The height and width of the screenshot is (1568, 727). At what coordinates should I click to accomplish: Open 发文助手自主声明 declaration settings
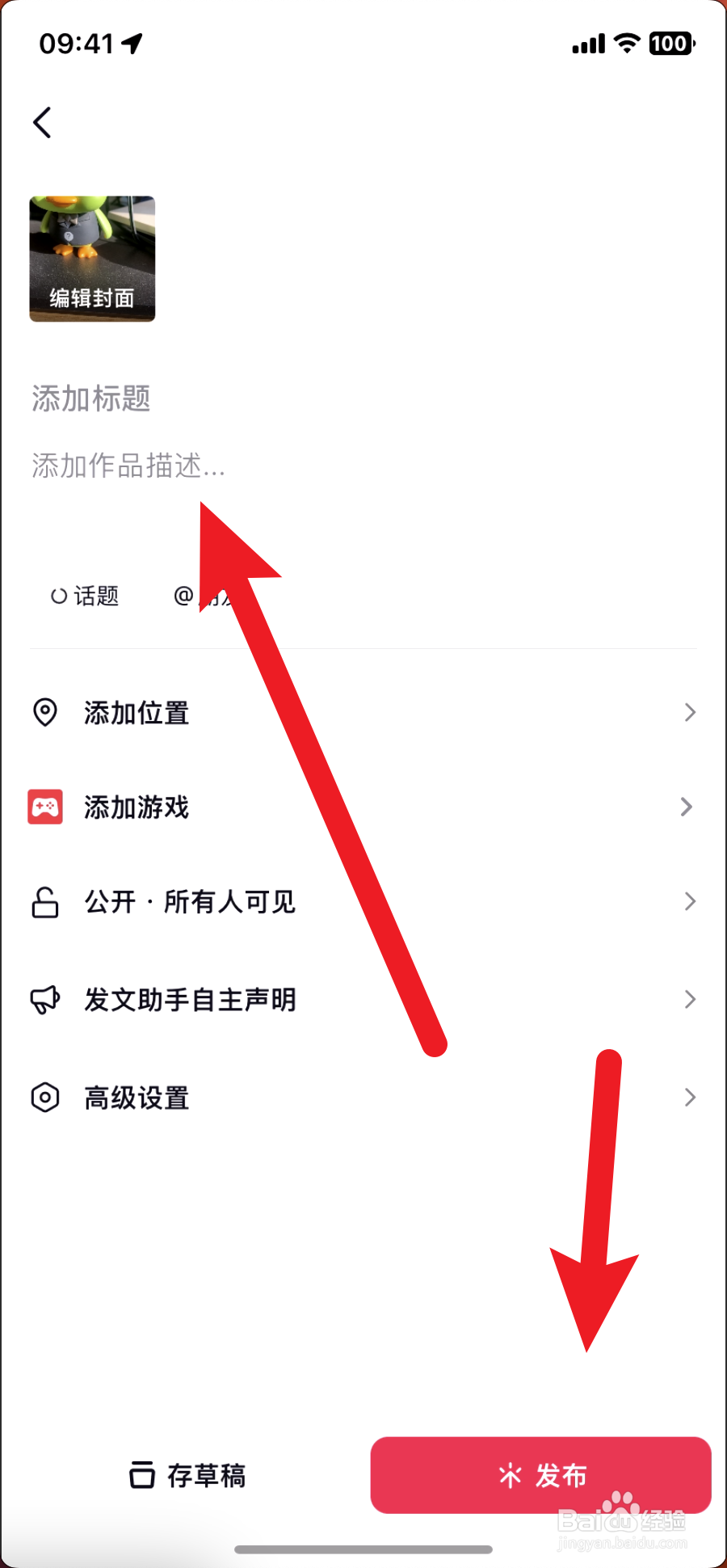tap(190, 1000)
